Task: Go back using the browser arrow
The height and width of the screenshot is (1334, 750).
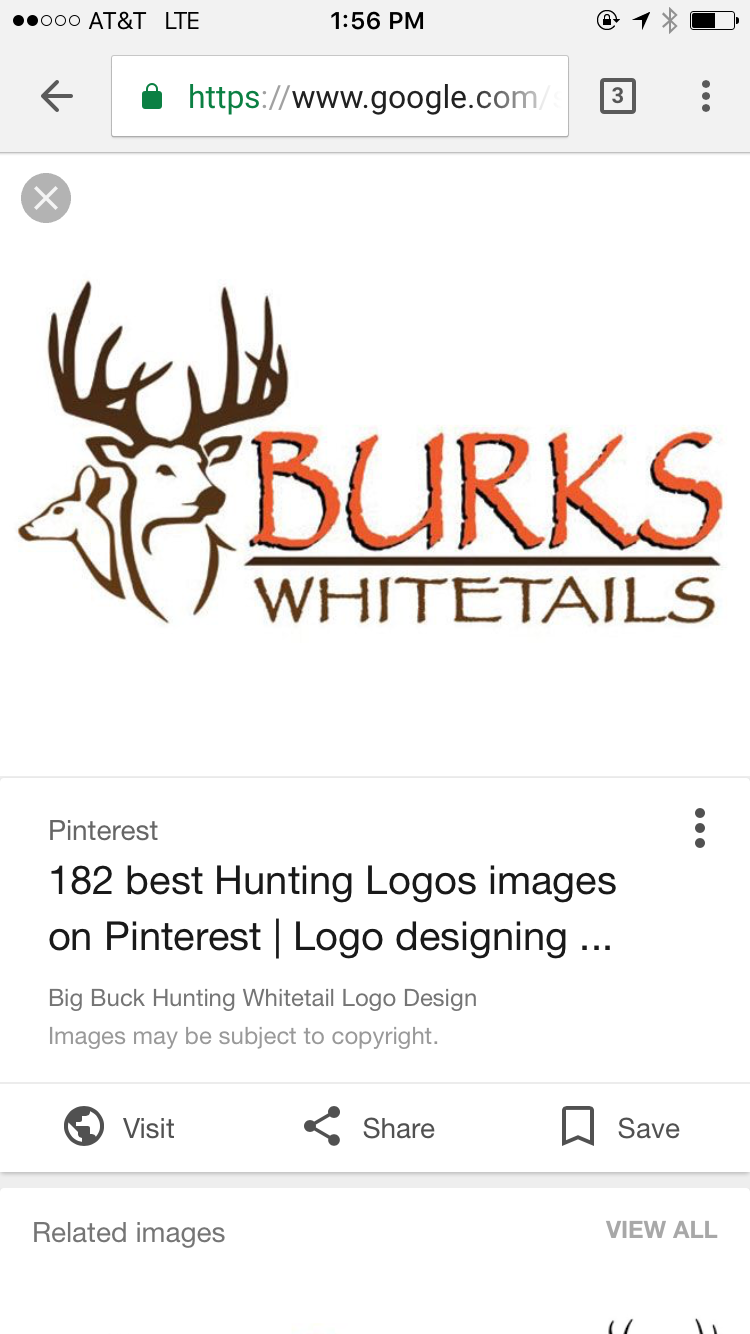Action: 57,96
